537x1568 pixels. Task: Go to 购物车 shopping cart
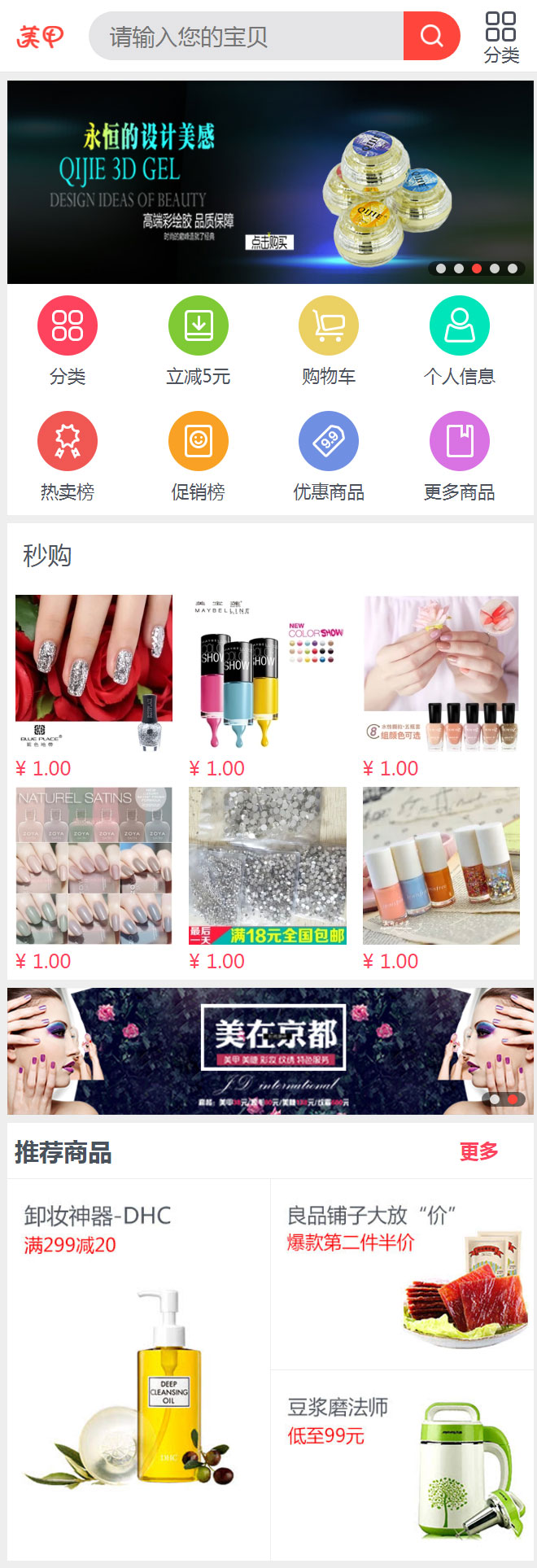pyautogui.click(x=329, y=325)
